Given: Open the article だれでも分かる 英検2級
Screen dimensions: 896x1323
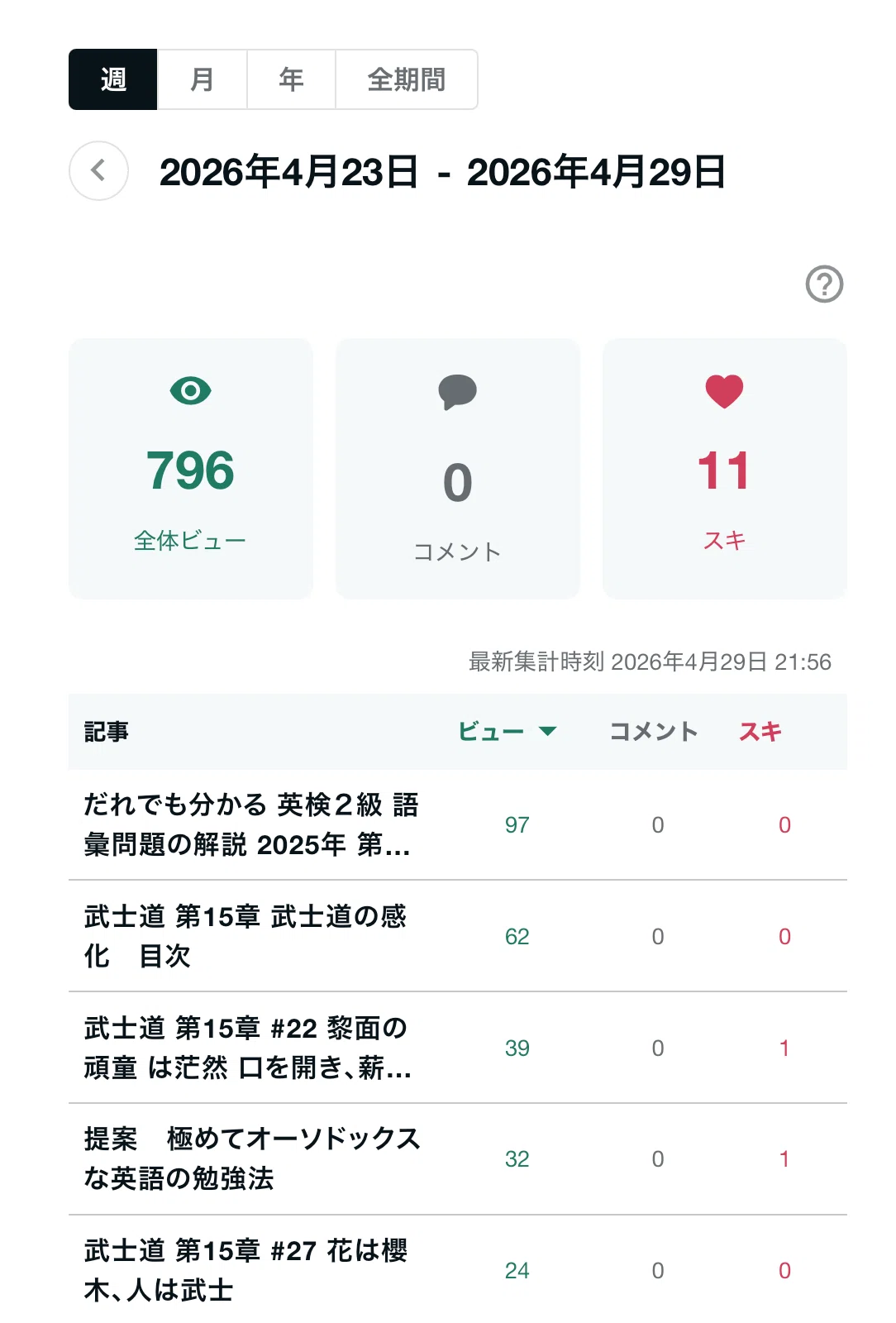Looking at the screenshot, I should 251,824.
